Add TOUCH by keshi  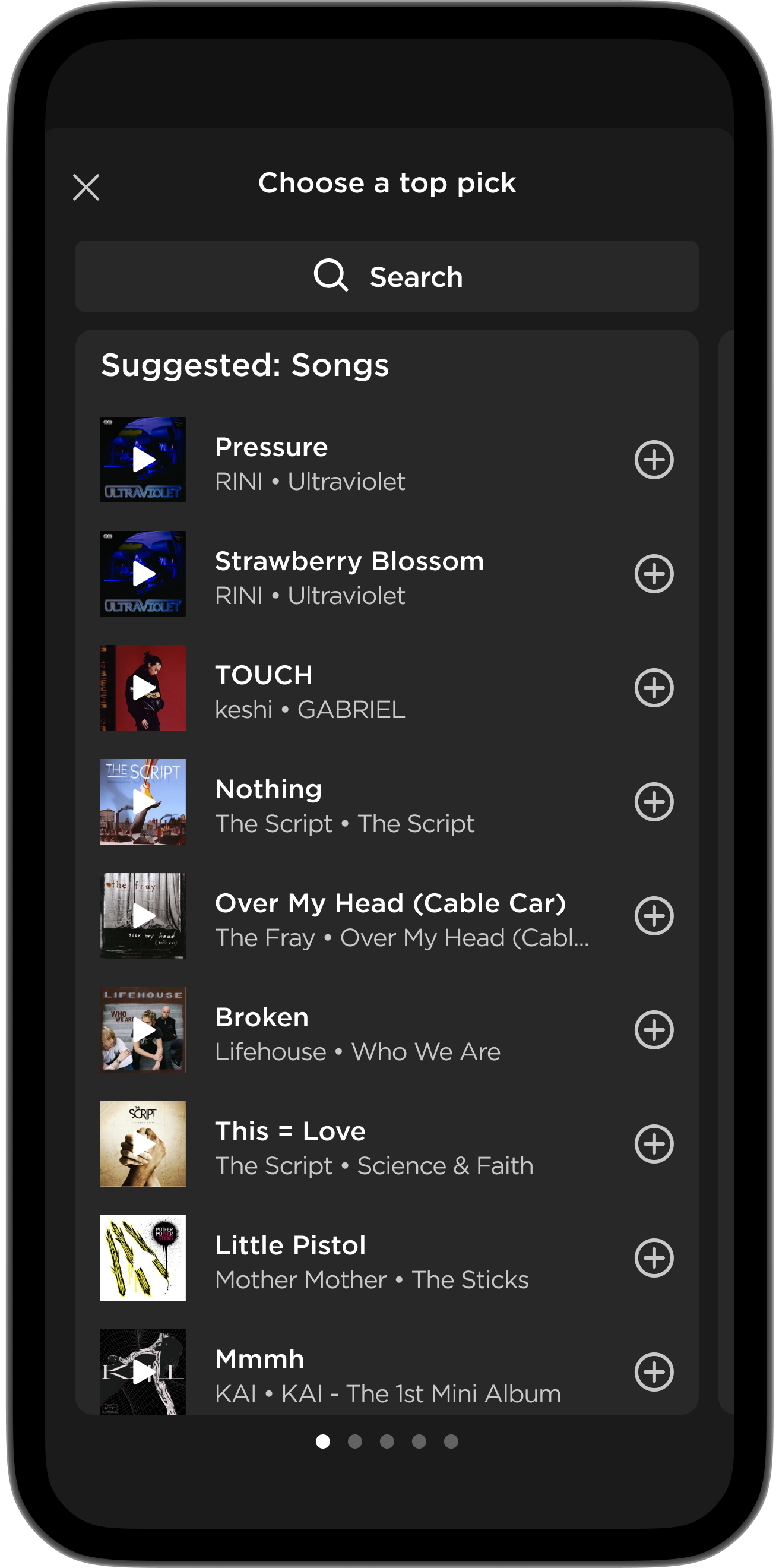654,688
